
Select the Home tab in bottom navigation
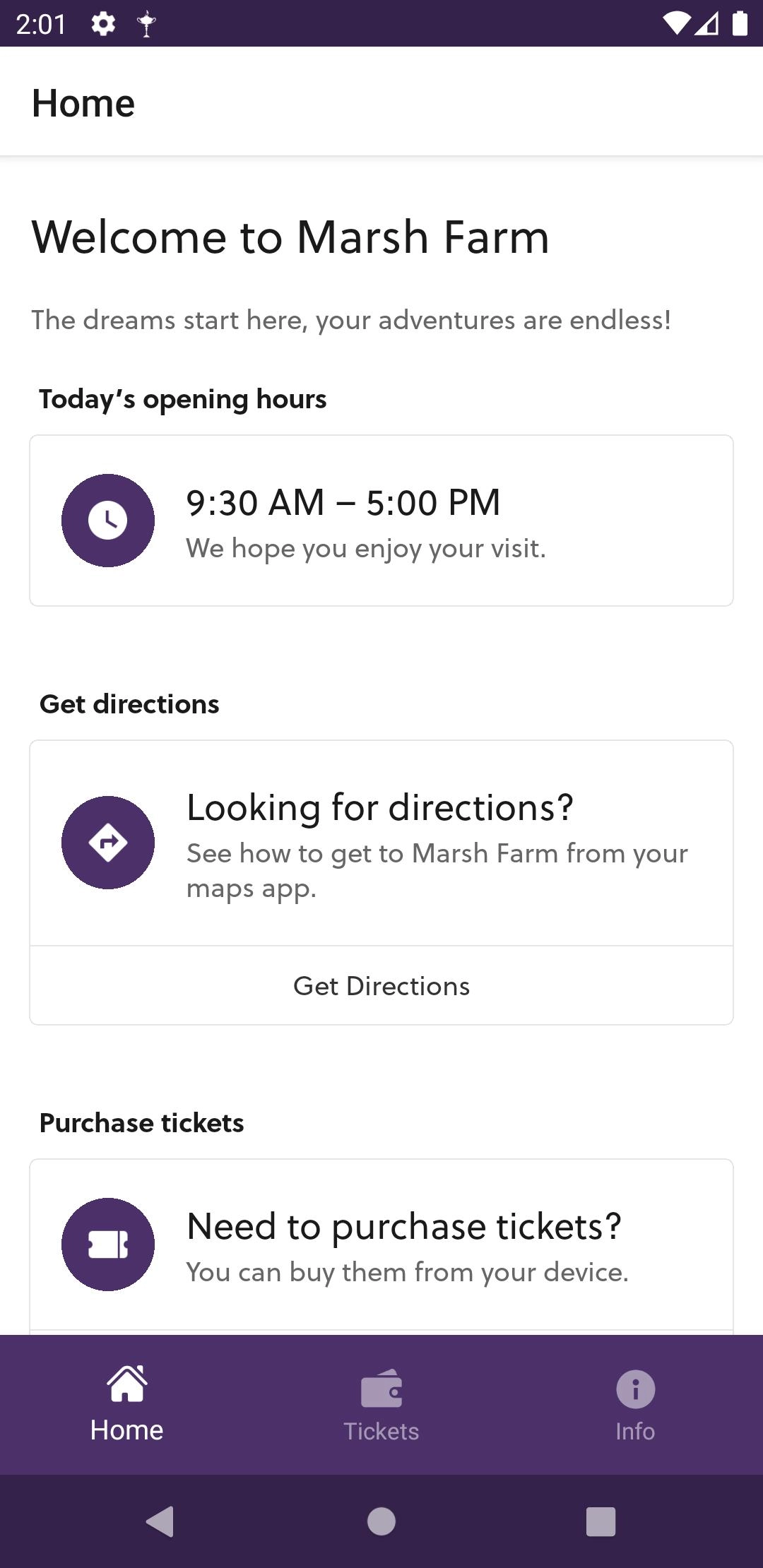pyautogui.click(x=127, y=1406)
